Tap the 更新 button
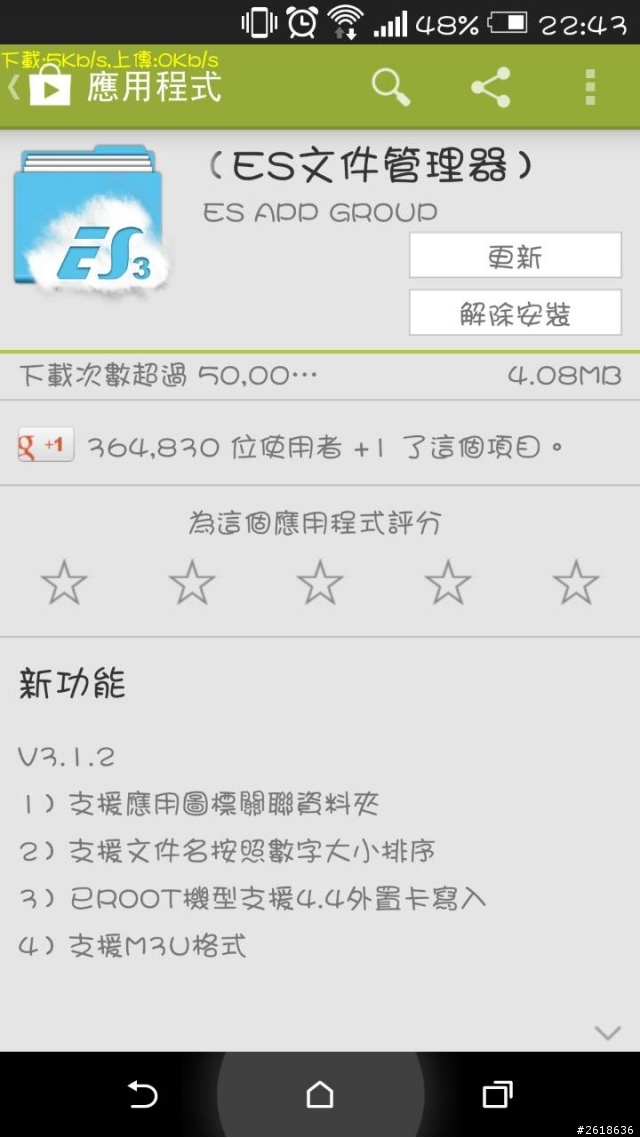640x1138 pixels. coord(515,257)
